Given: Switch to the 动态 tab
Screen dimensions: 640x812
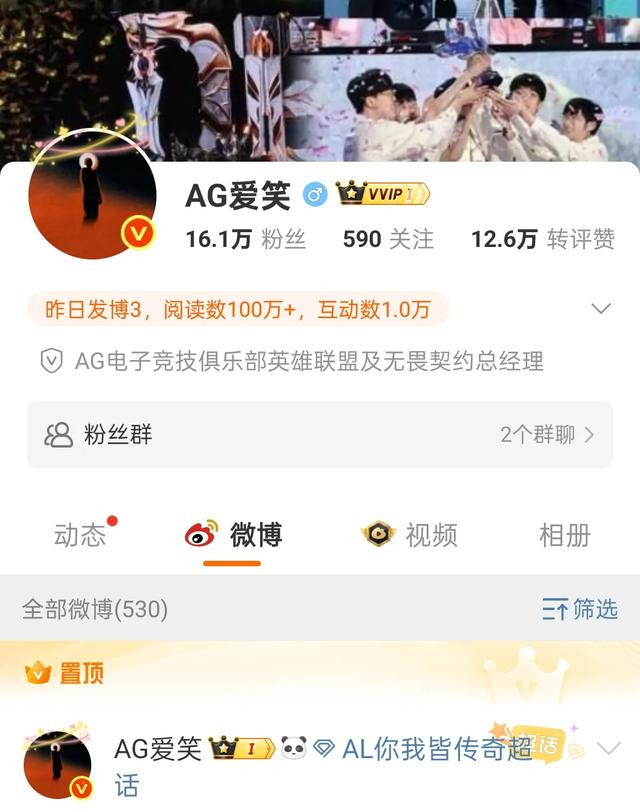Looking at the screenshot, I should click(x=80, y=536).
